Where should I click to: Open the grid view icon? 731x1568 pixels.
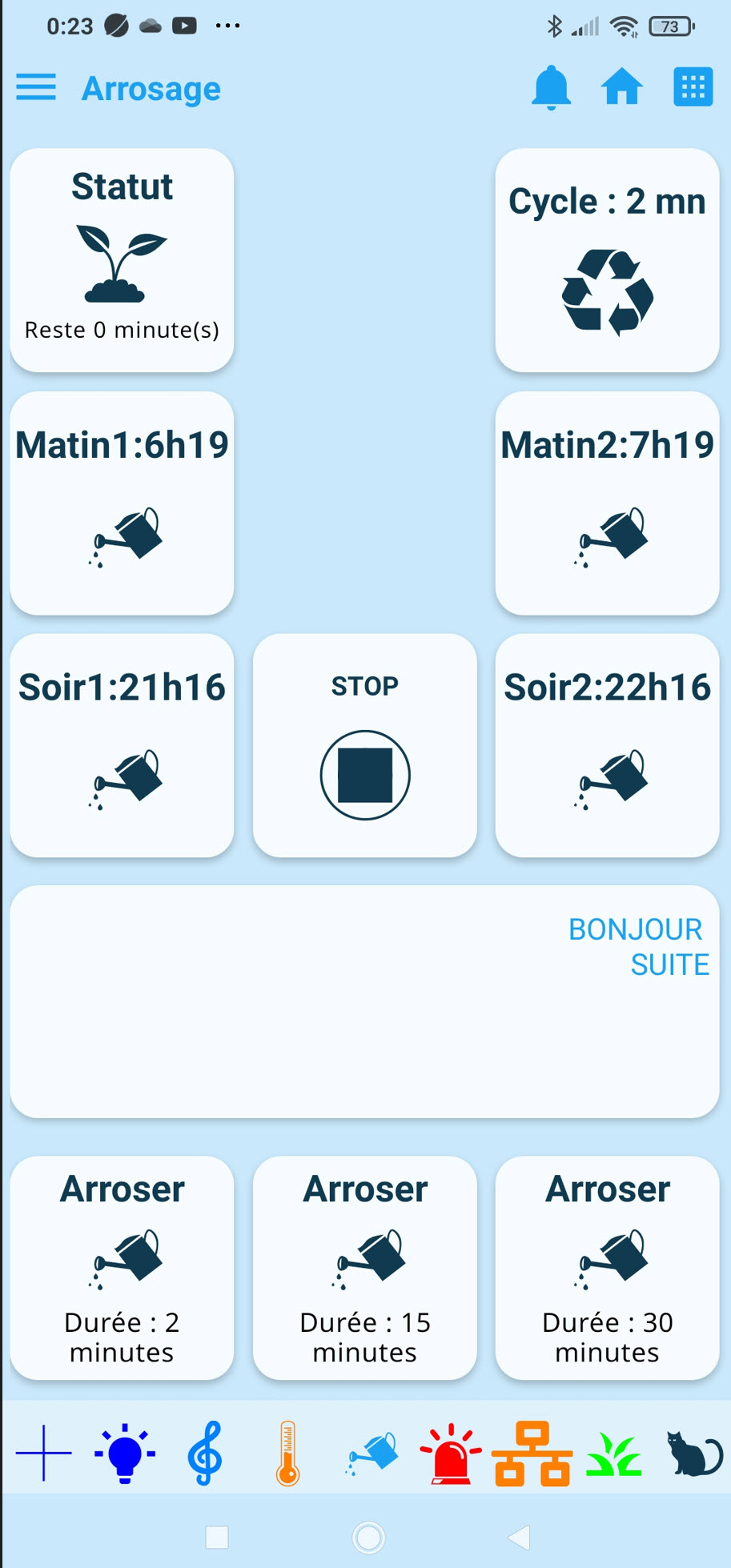pos(693,87)
